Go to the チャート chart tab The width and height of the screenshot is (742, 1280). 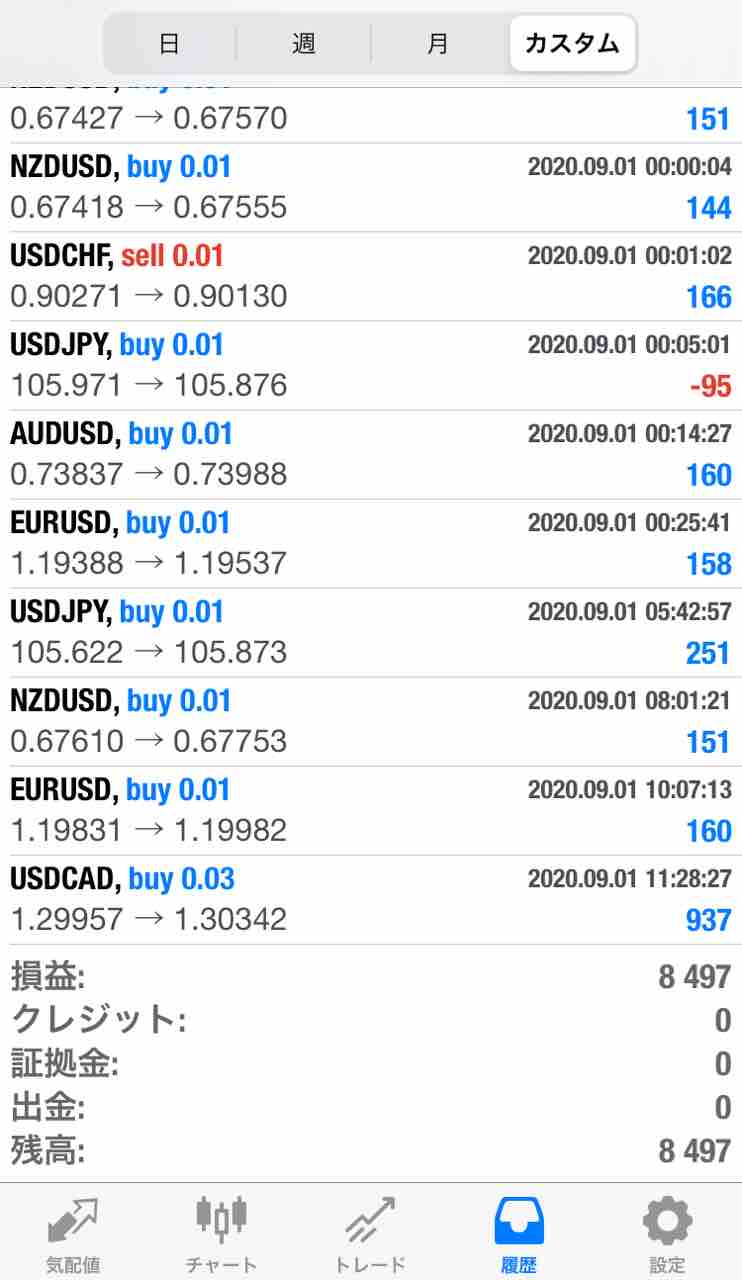coord(221,1233)
